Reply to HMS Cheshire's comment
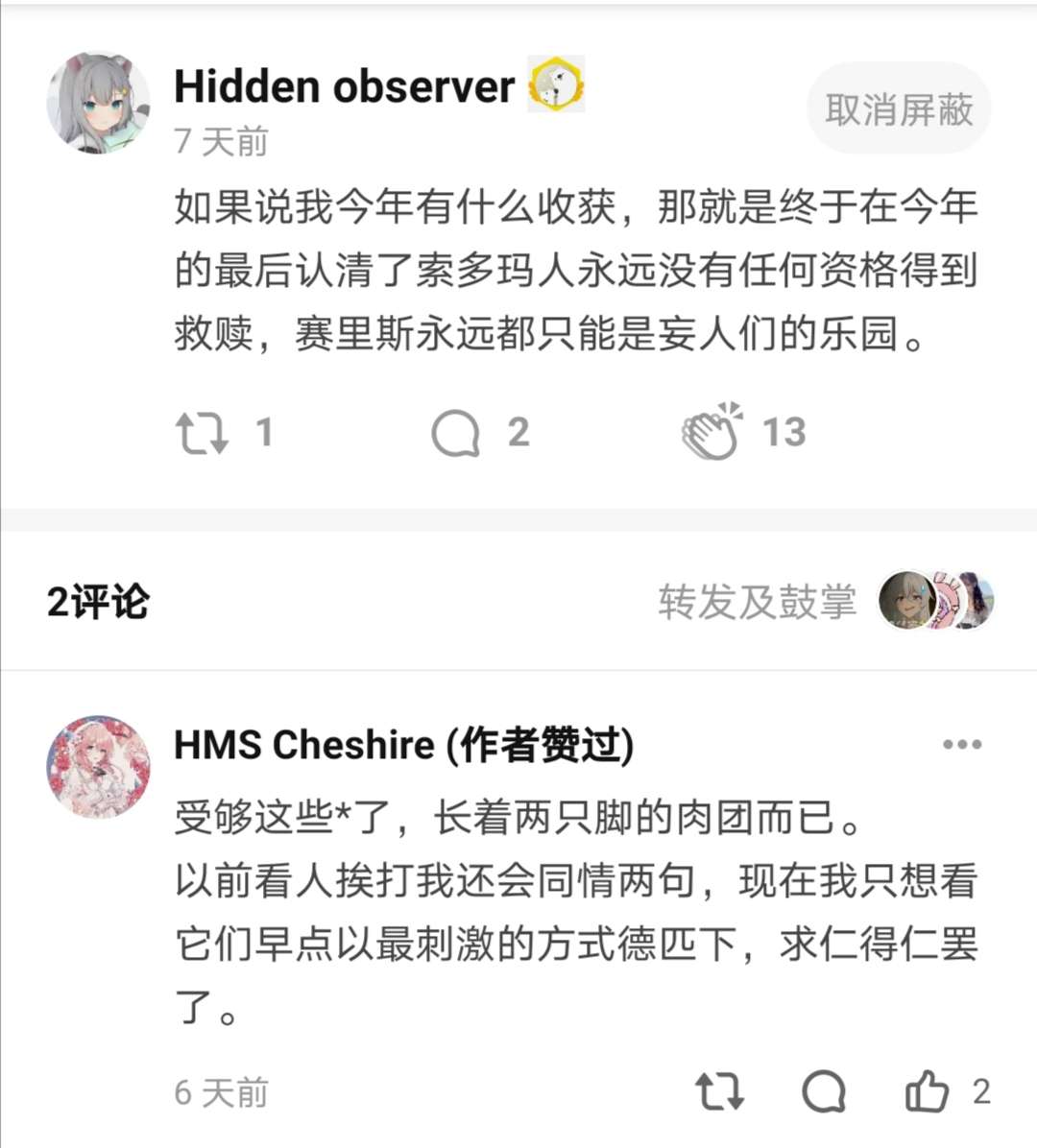 coord(824,1091)
